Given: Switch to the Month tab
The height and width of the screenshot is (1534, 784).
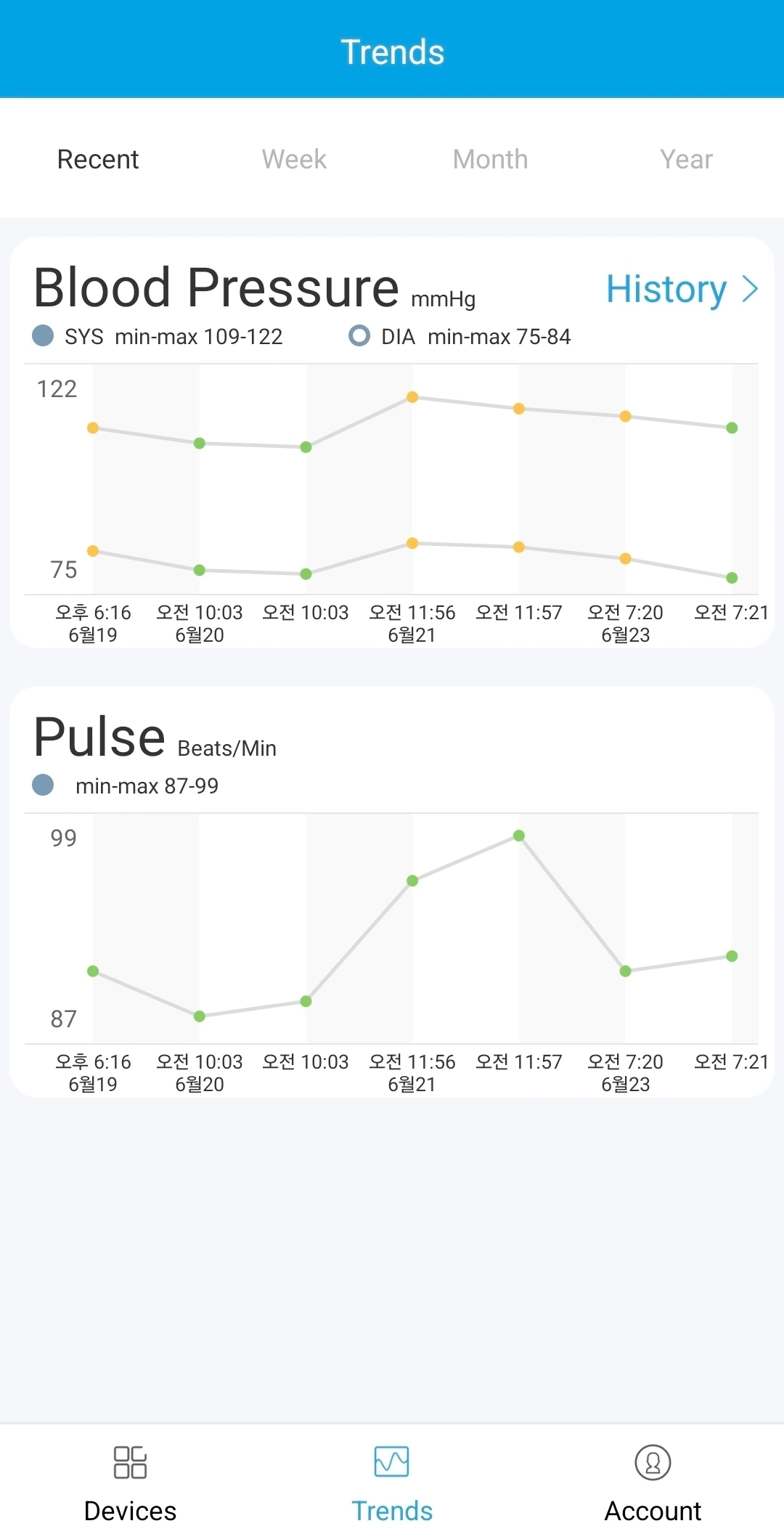Looking at the screenshot, I should point(490,159).
